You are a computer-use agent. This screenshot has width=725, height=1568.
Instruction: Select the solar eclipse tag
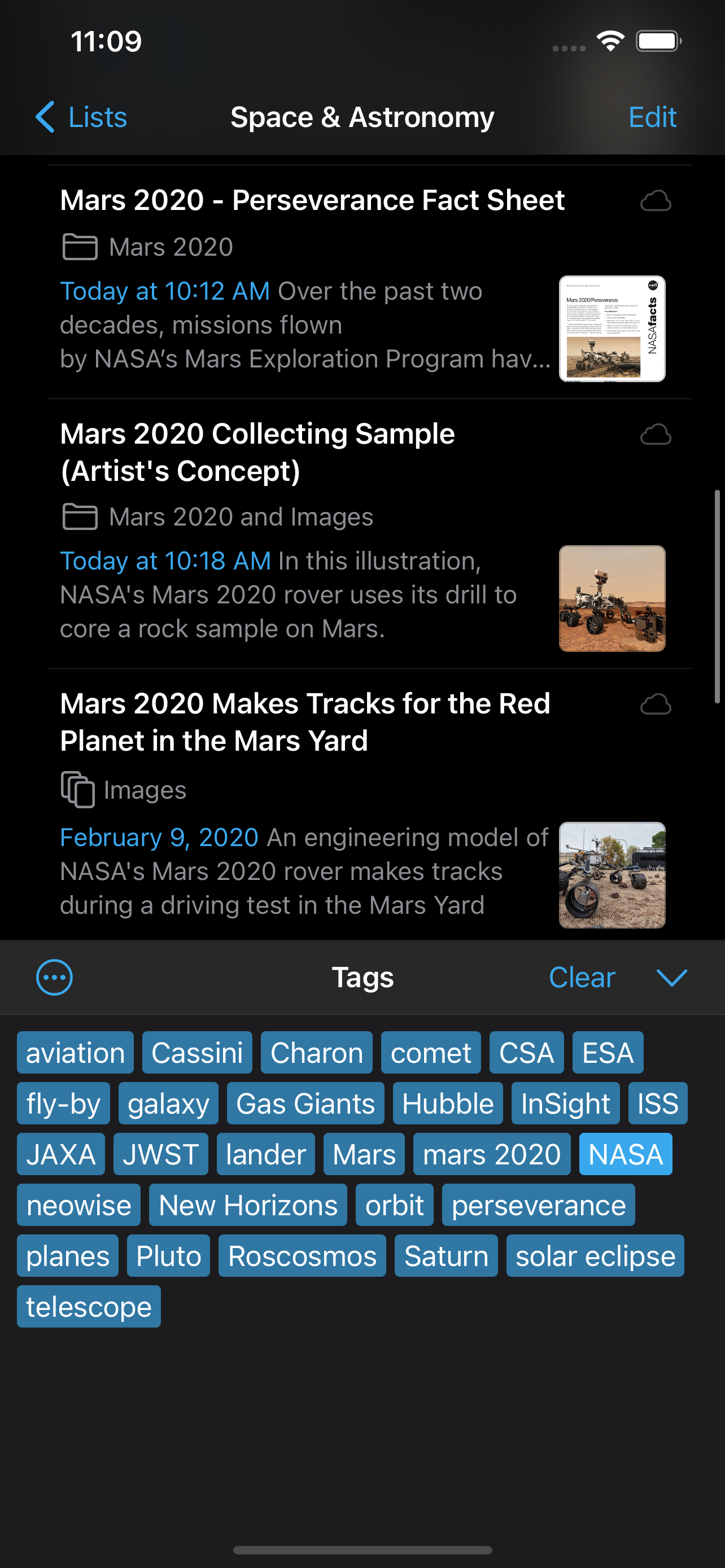595,1256
